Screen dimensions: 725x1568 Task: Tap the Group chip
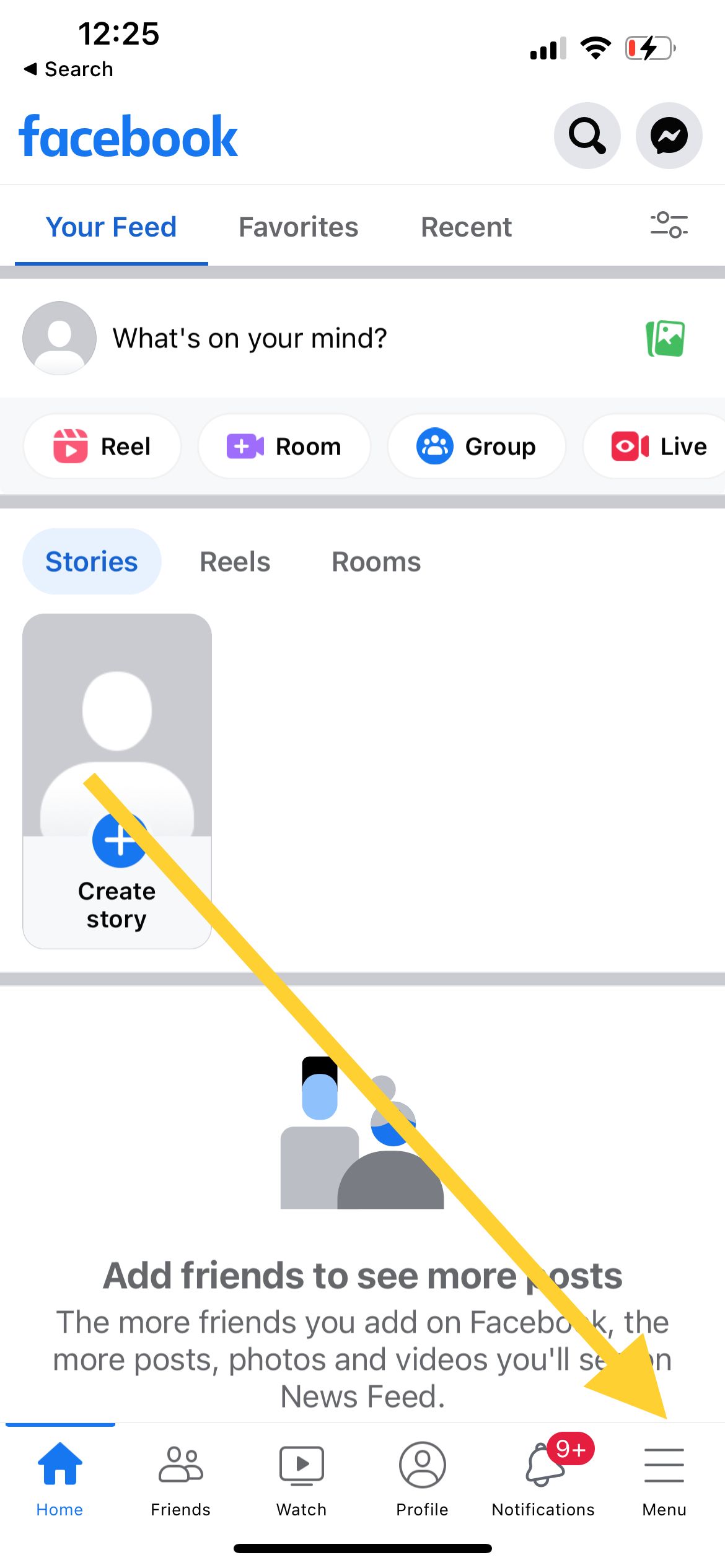[477, 446]
